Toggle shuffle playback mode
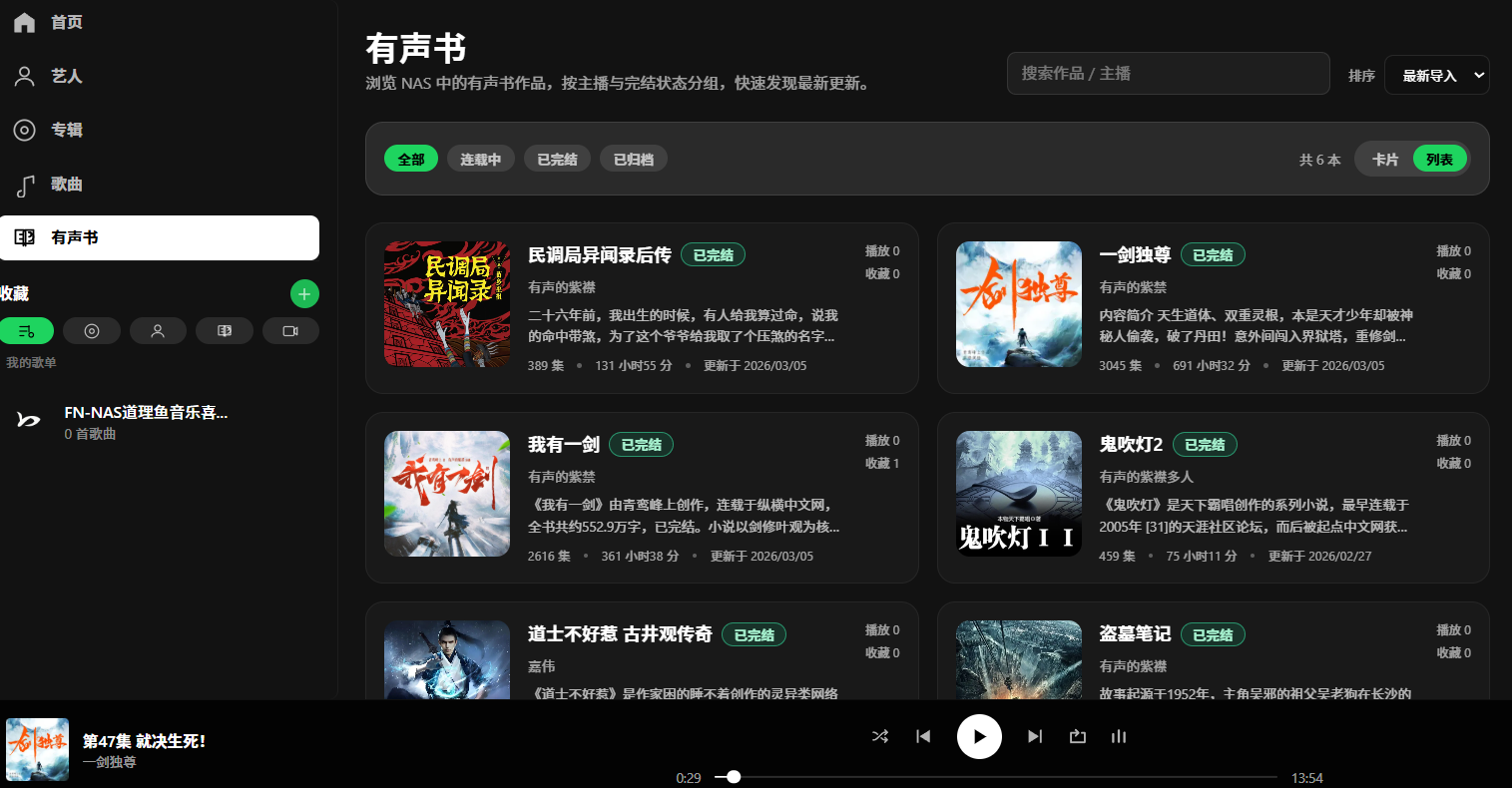Screen dimensions: 1512x788 coord(879,736)
